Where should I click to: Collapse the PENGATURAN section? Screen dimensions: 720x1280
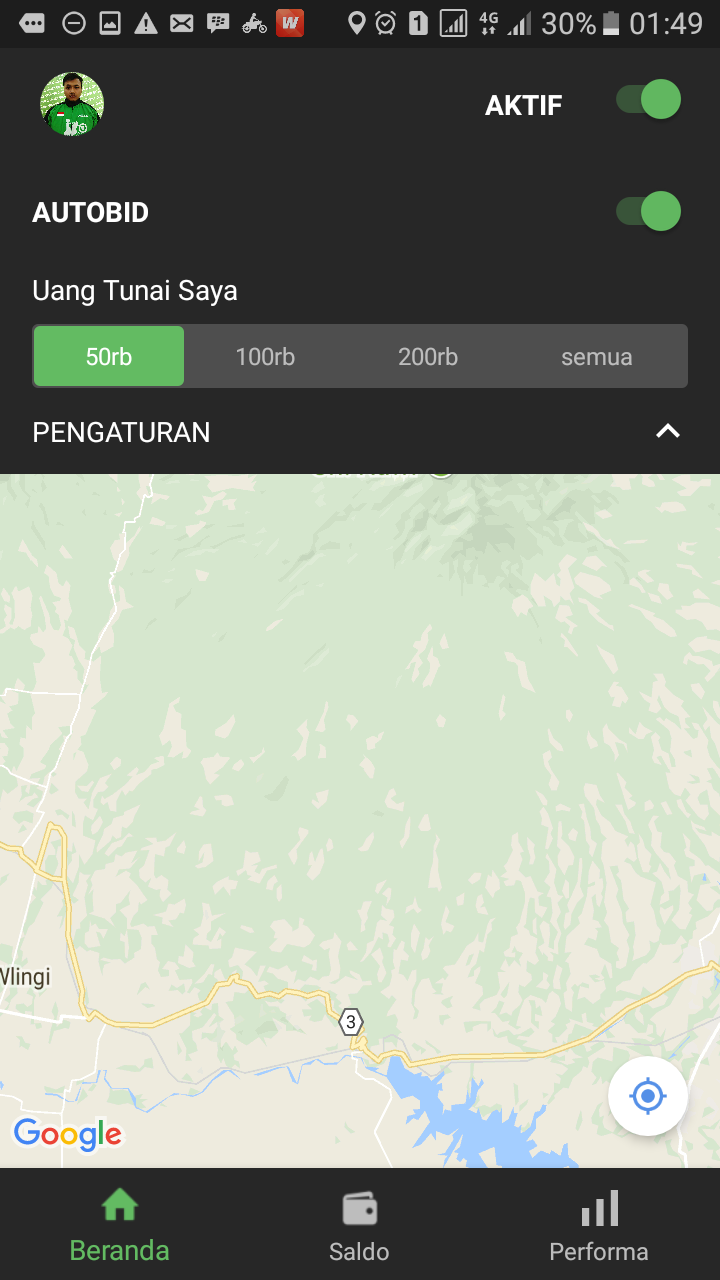click(667, 431)
